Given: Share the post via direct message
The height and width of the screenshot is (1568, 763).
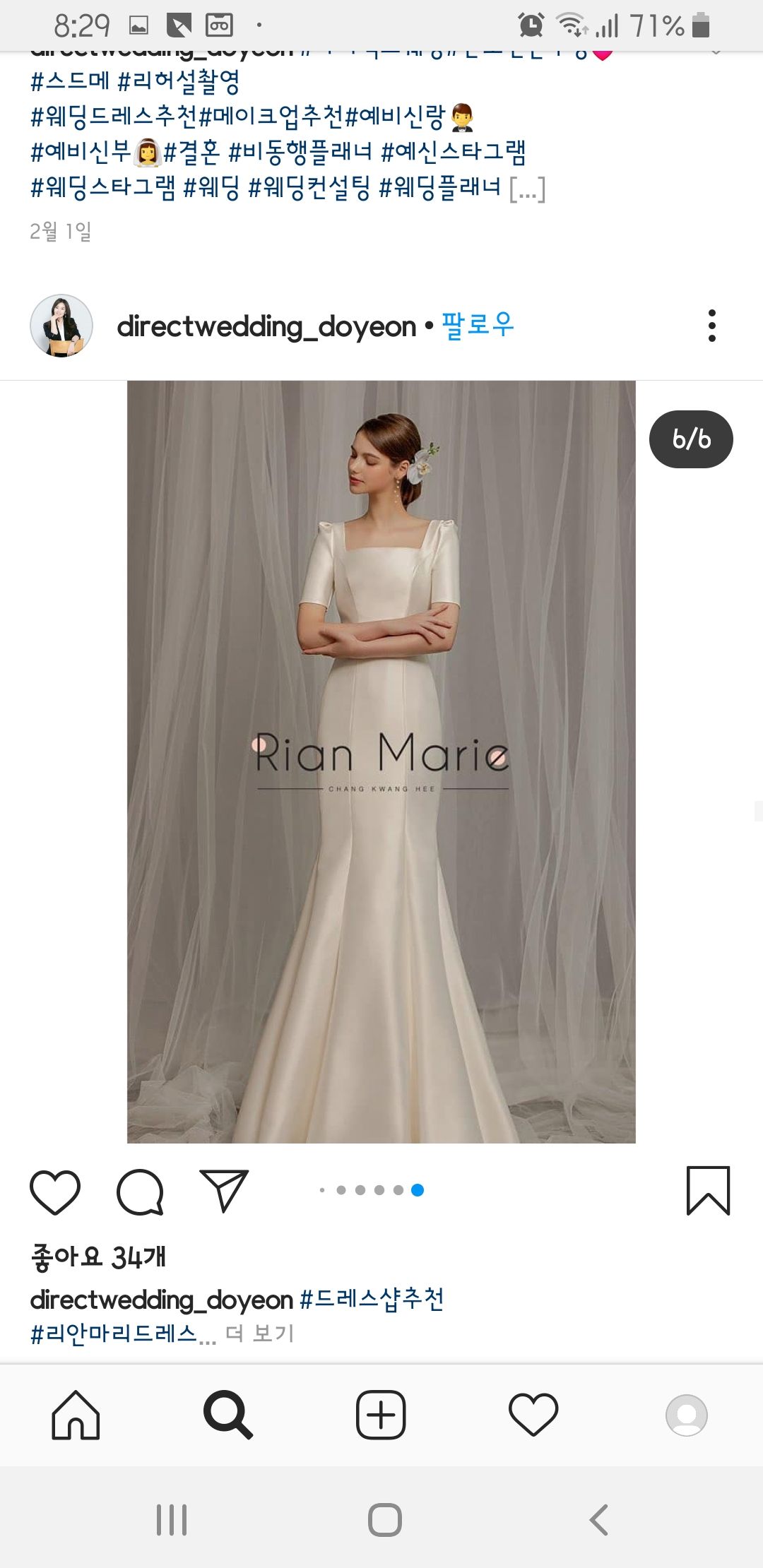Looking at the screenshot, I should [224, 1192].
